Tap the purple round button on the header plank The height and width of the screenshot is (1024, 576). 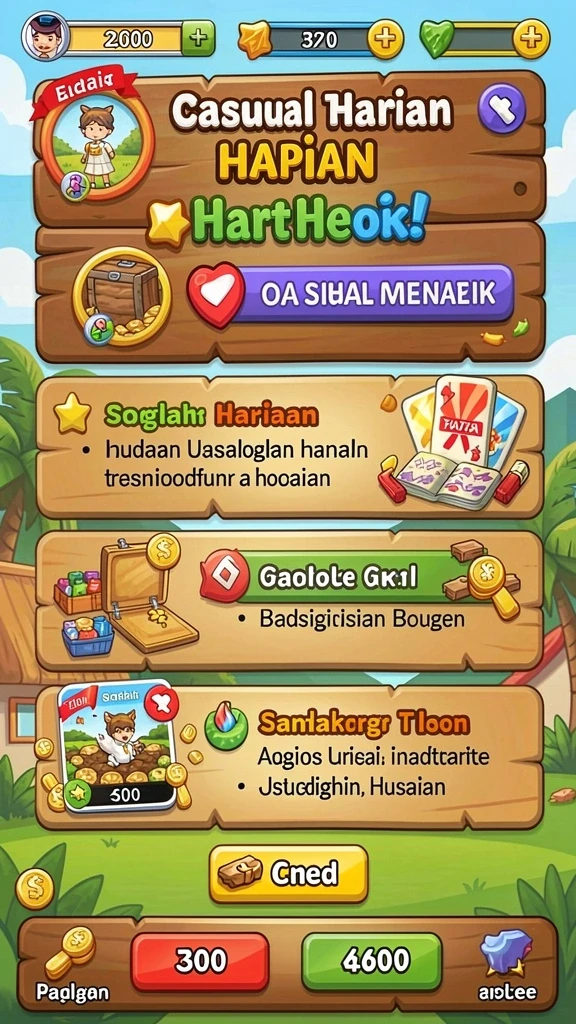pyautogui.click(x=502, y=111)
